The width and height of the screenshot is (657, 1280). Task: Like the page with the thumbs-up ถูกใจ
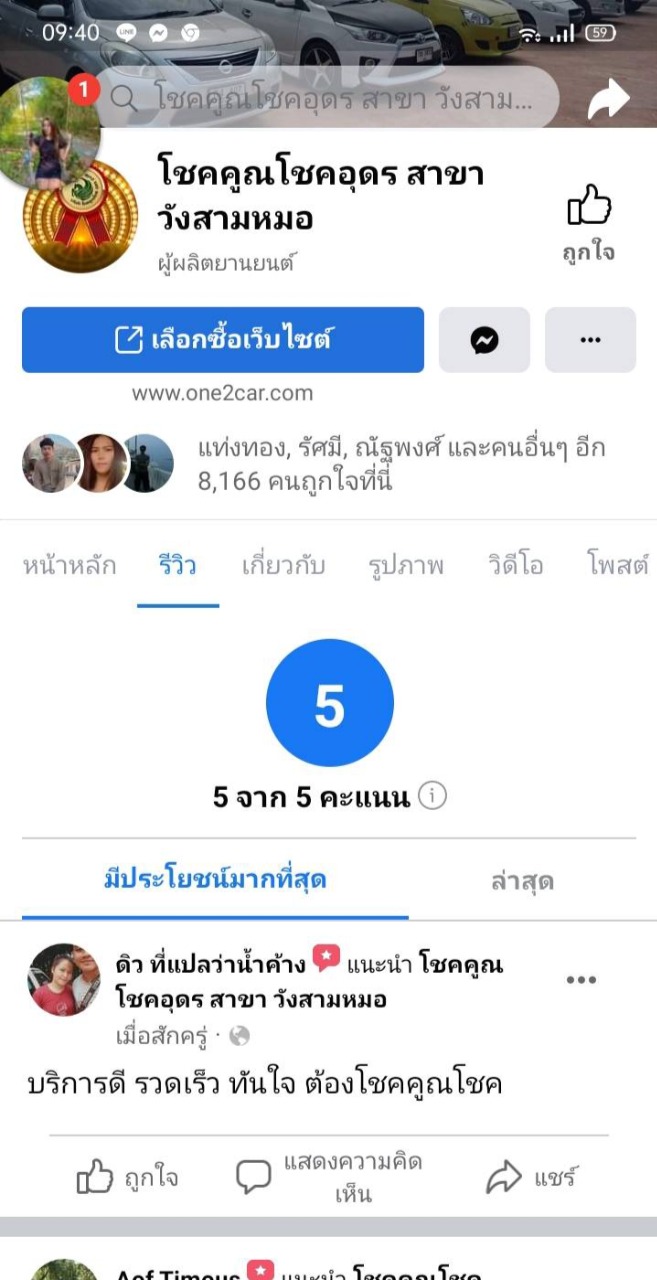pos(589,222)
